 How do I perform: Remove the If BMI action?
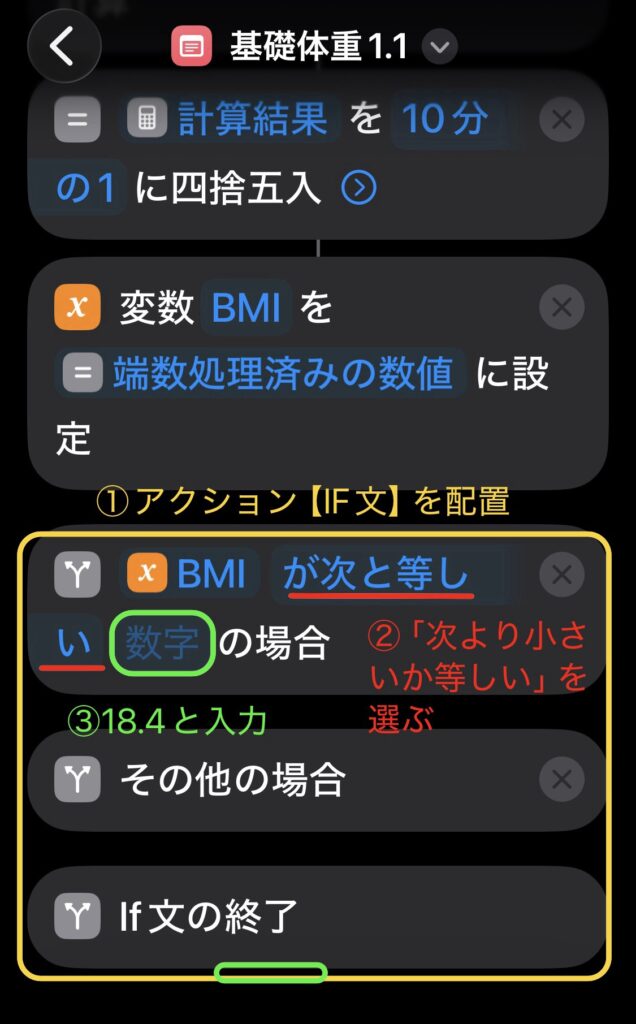(561, 574)
